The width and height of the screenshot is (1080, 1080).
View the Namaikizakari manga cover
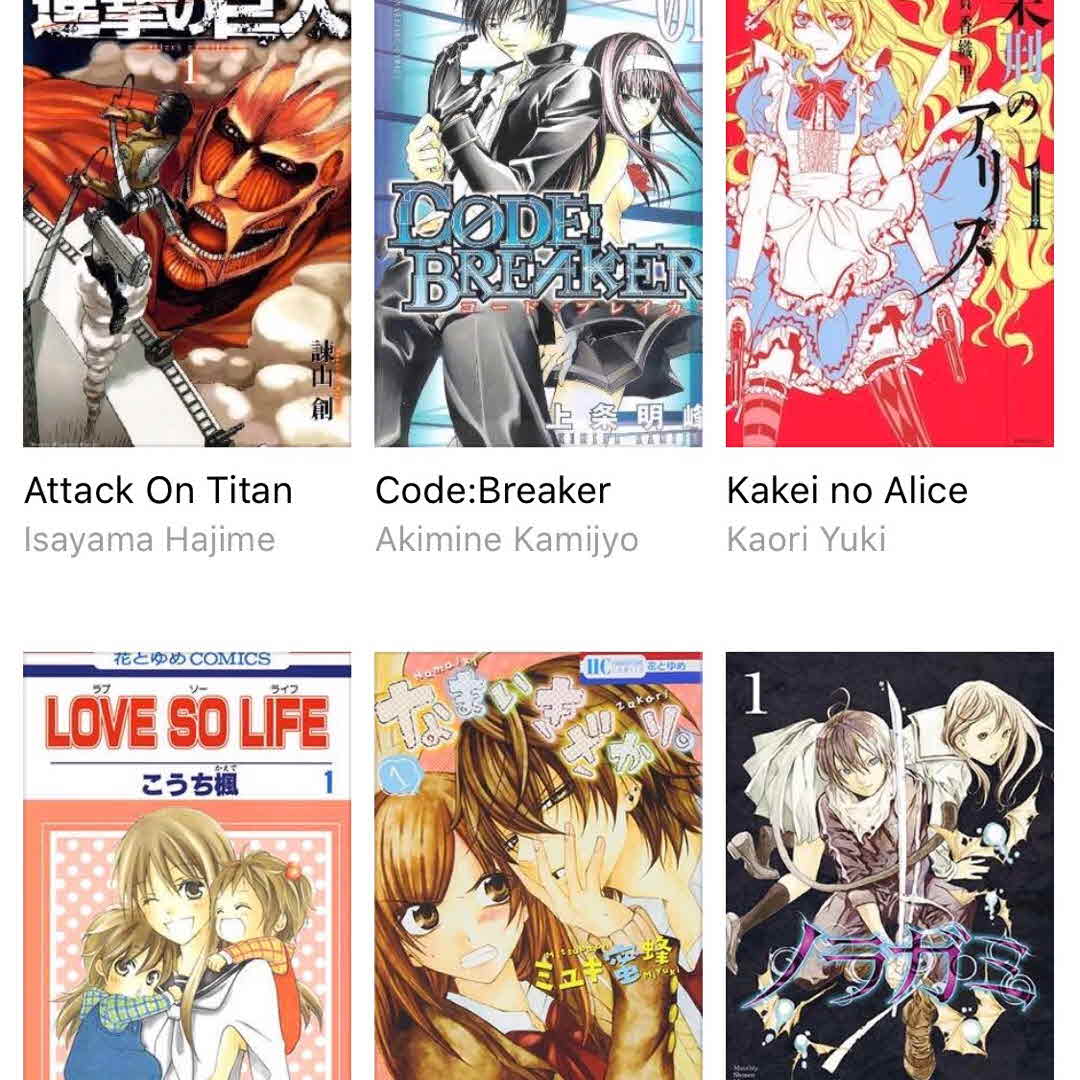[x=538, y=865]
